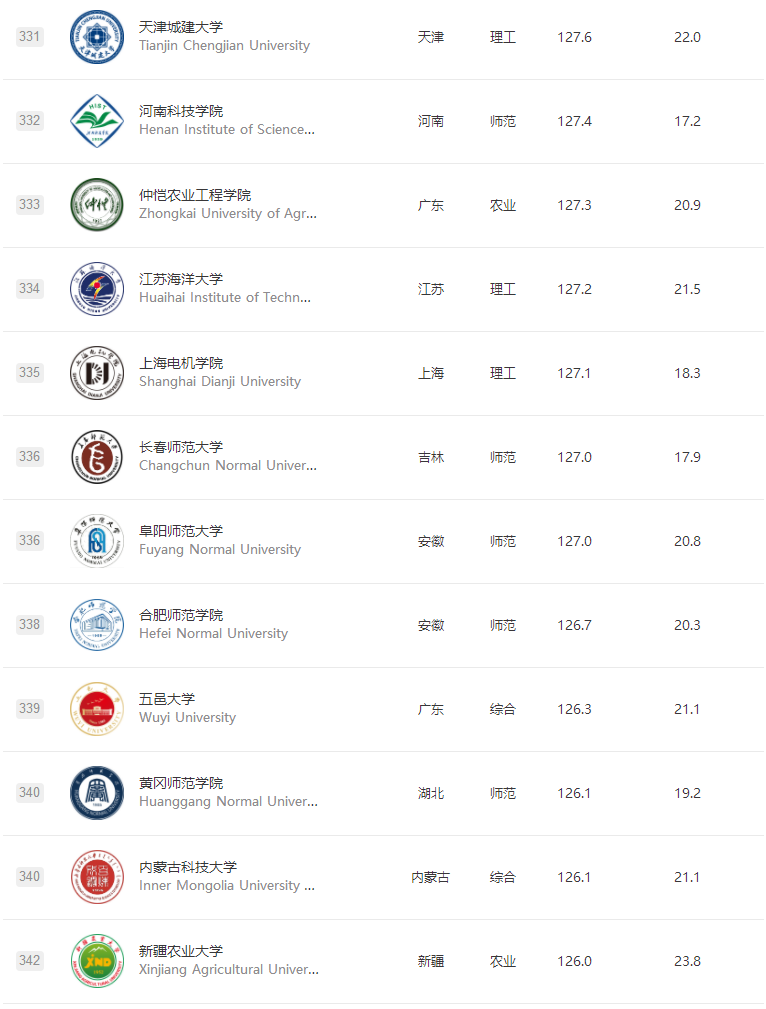Open 内蒙古科技大学 in the list

[188, 868]
